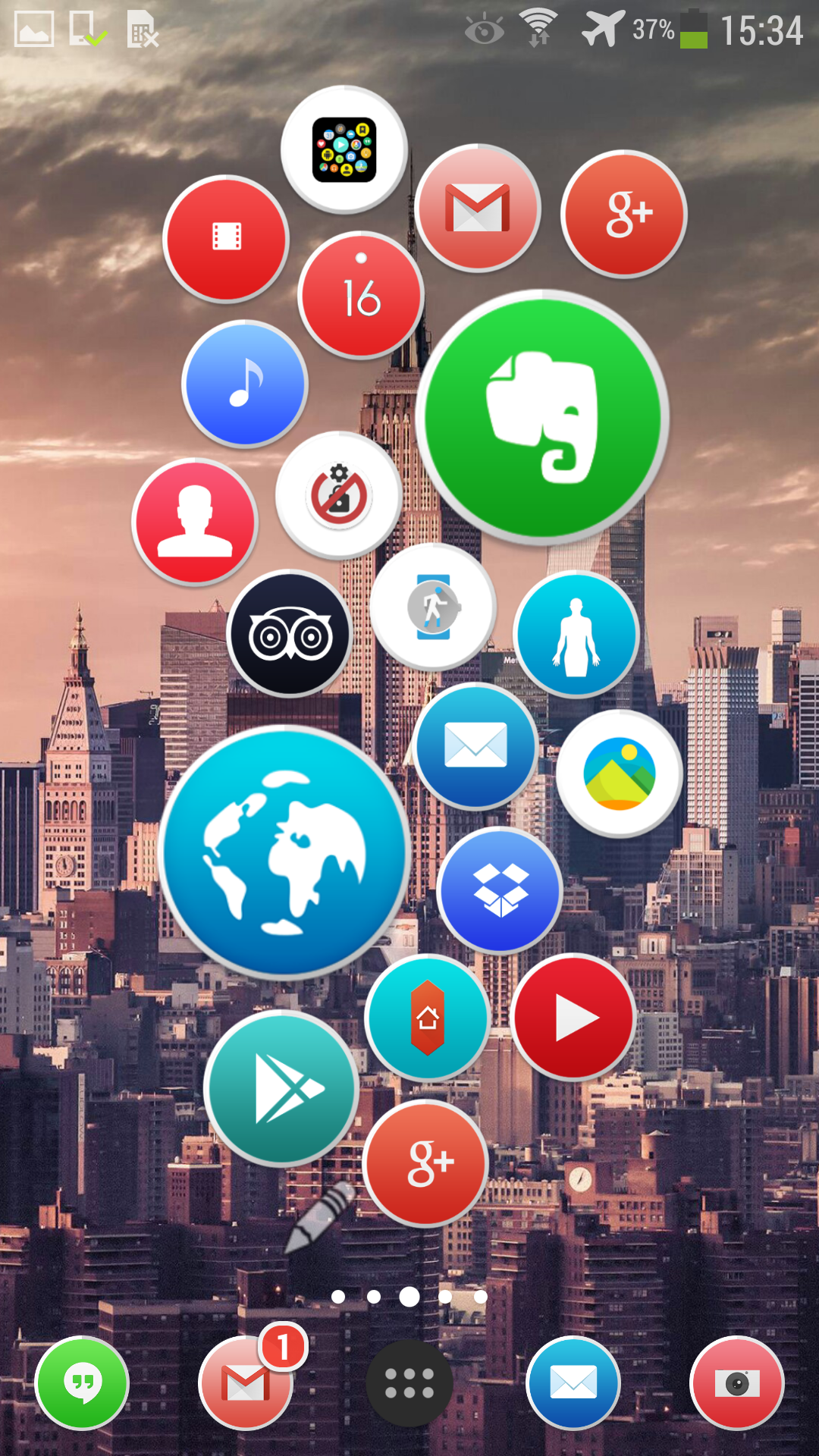Open Gmail with the 1 unread badge
This screenshot has width=819, height=1456.
(x=246, y=1382)
